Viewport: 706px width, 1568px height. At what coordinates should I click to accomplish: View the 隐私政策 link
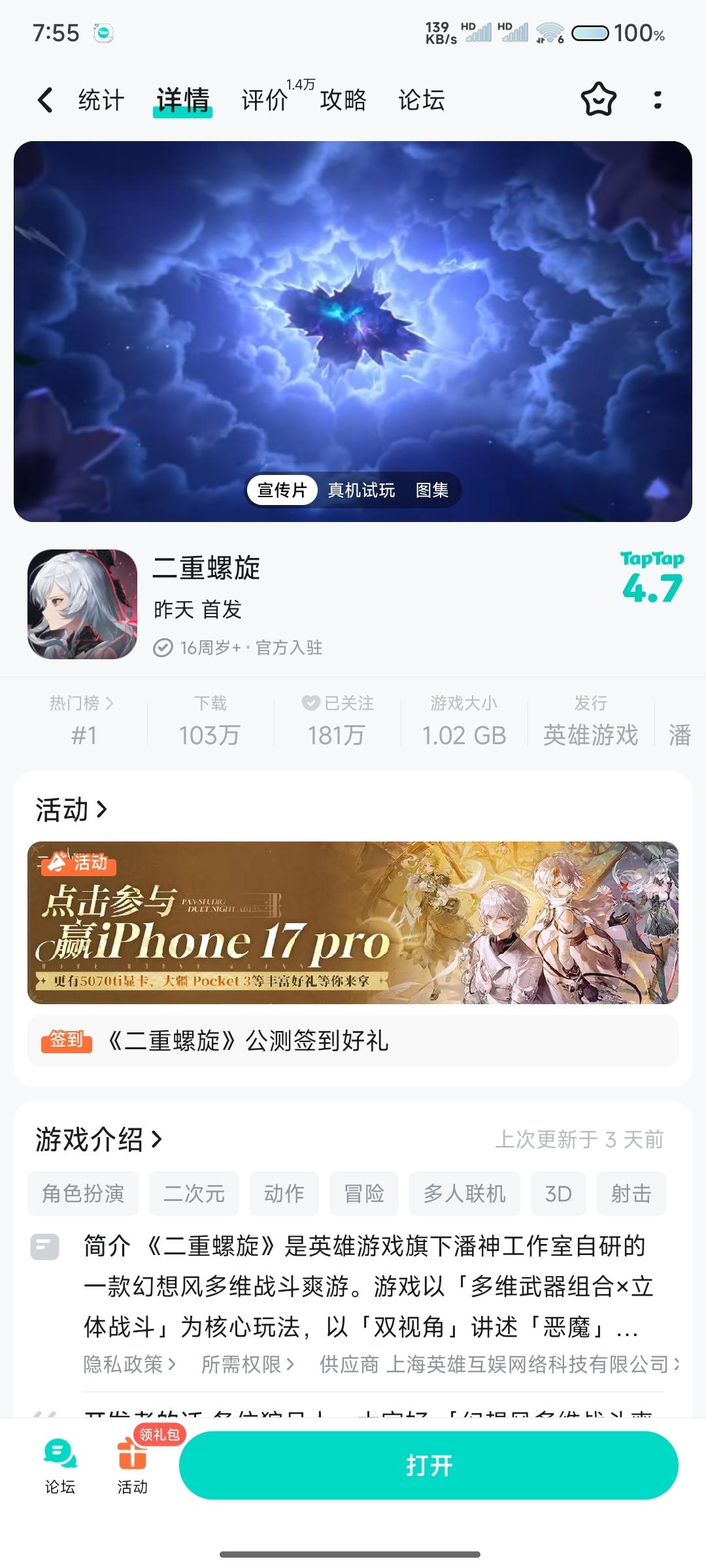coord(129,1364)
